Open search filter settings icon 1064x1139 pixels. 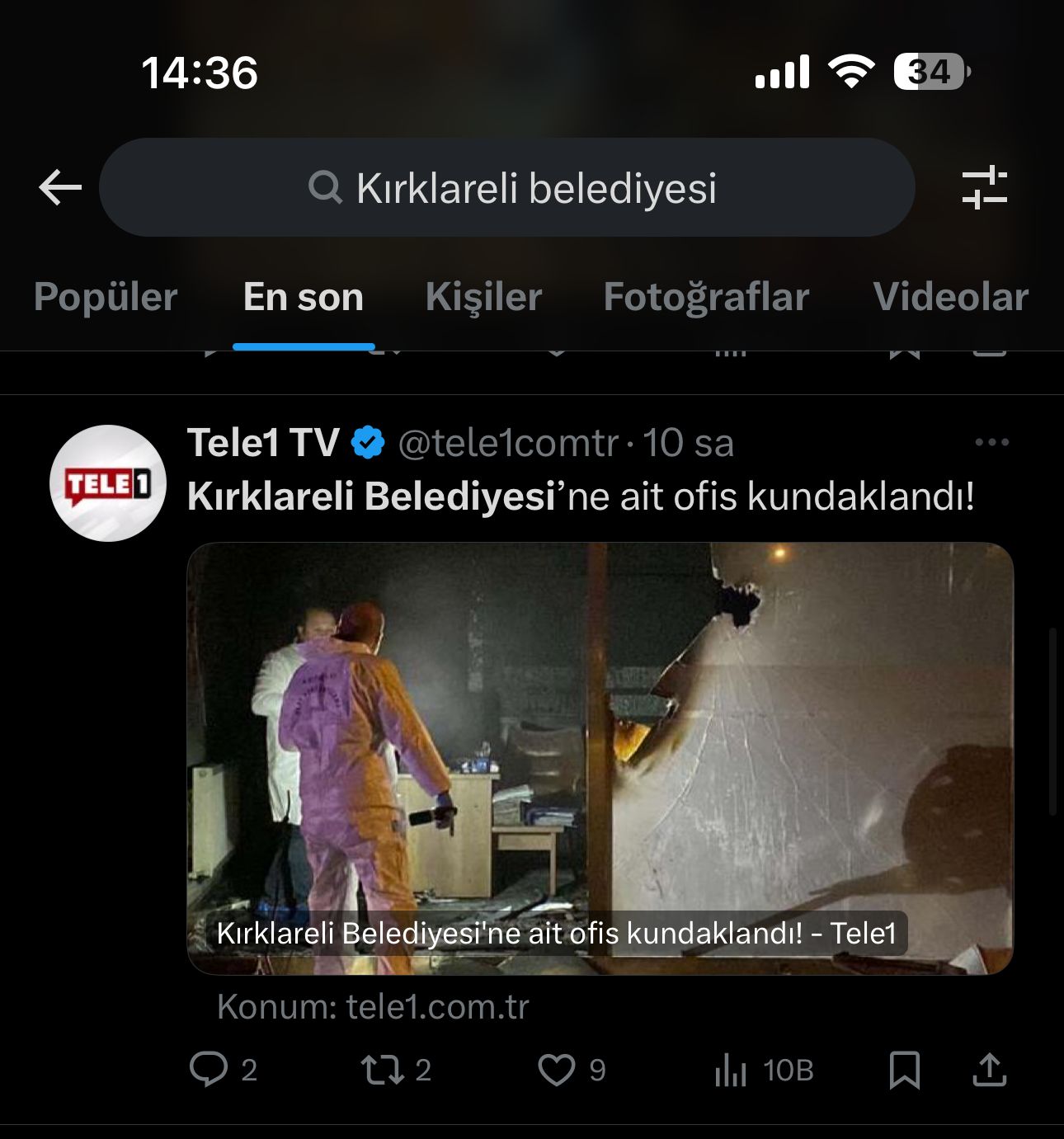986,187
